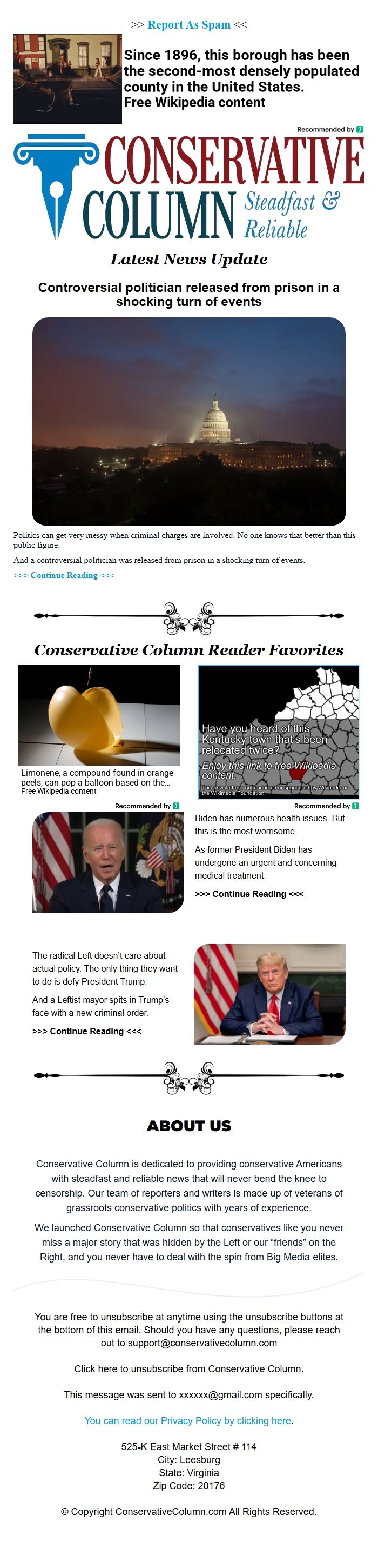
Task: Click here to unsubscribe from Conservative Column
Action: [189, 1369]
